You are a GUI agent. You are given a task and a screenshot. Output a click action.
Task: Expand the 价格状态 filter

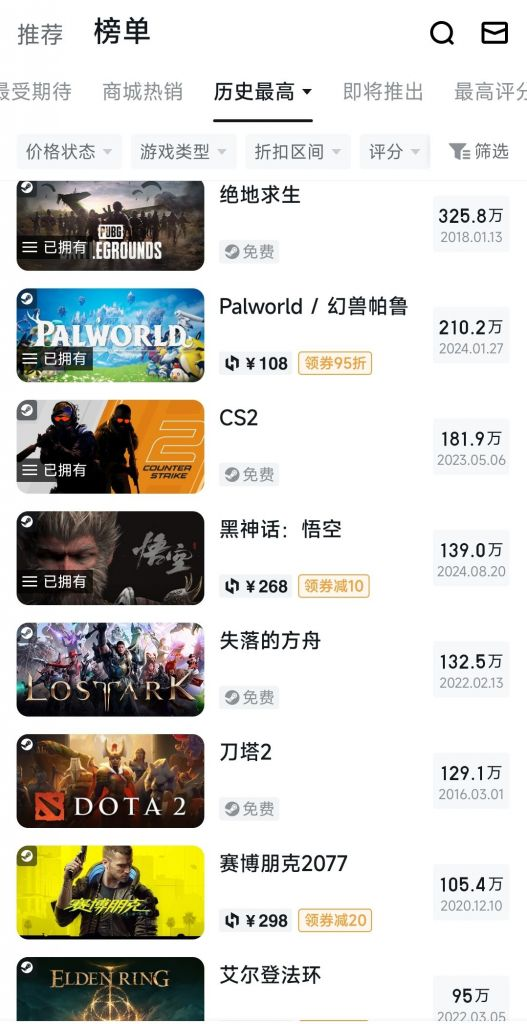(x=69, y=152)
